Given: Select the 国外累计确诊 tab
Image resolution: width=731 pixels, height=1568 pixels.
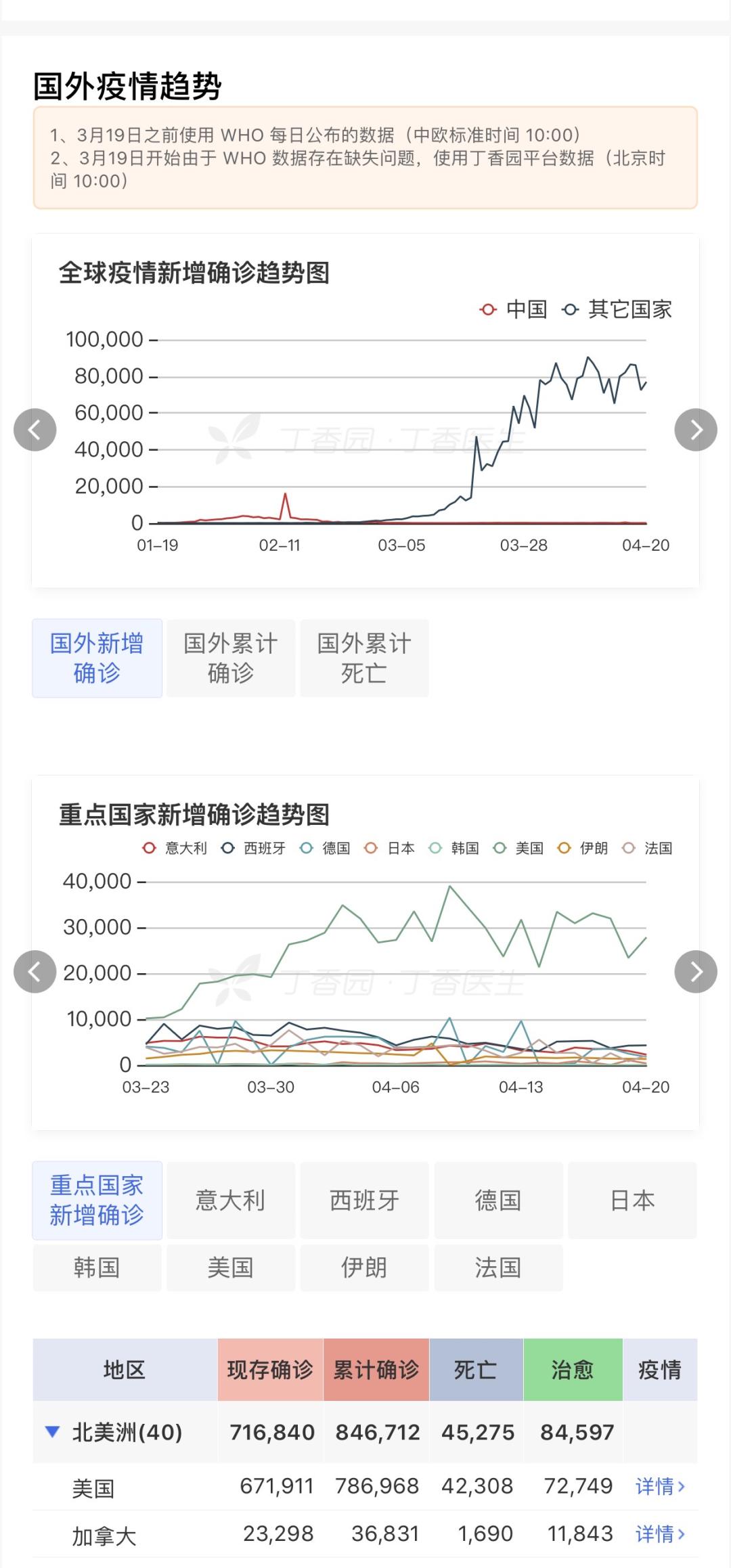Looking at the screenshot, I should point(231,658).
